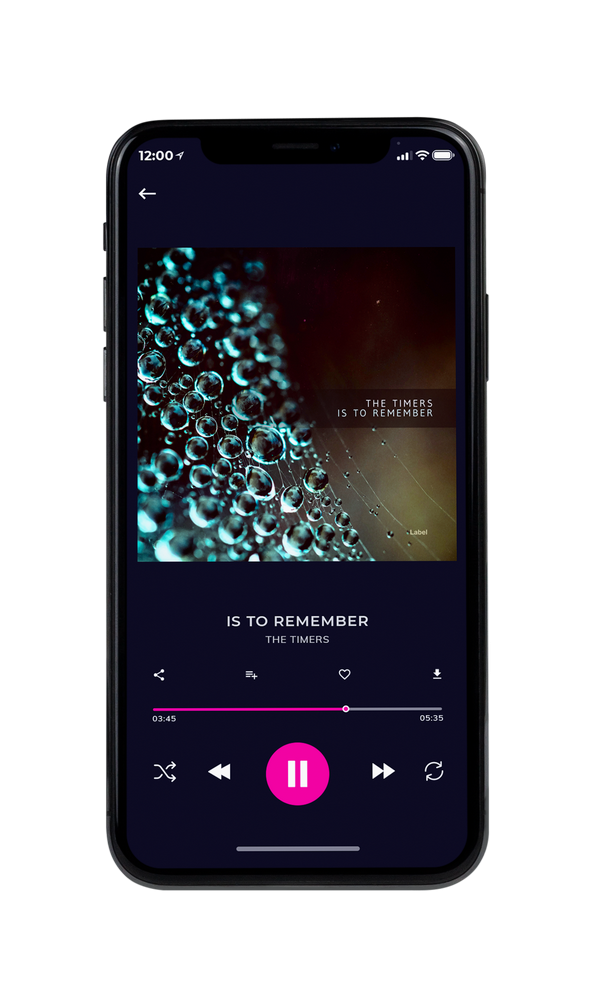Open the album artwork

297,404
